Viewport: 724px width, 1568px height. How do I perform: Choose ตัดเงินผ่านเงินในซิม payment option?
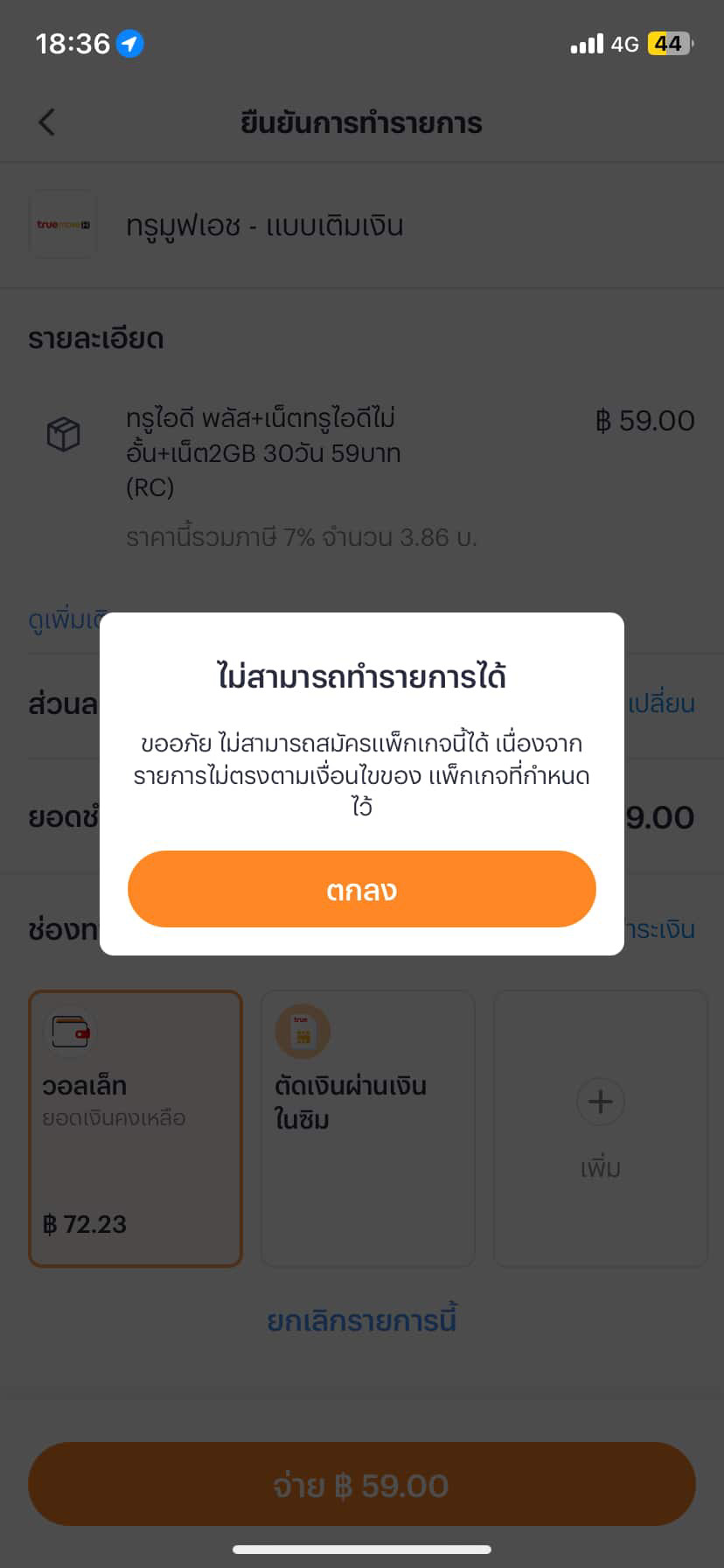coord(368,1129)
